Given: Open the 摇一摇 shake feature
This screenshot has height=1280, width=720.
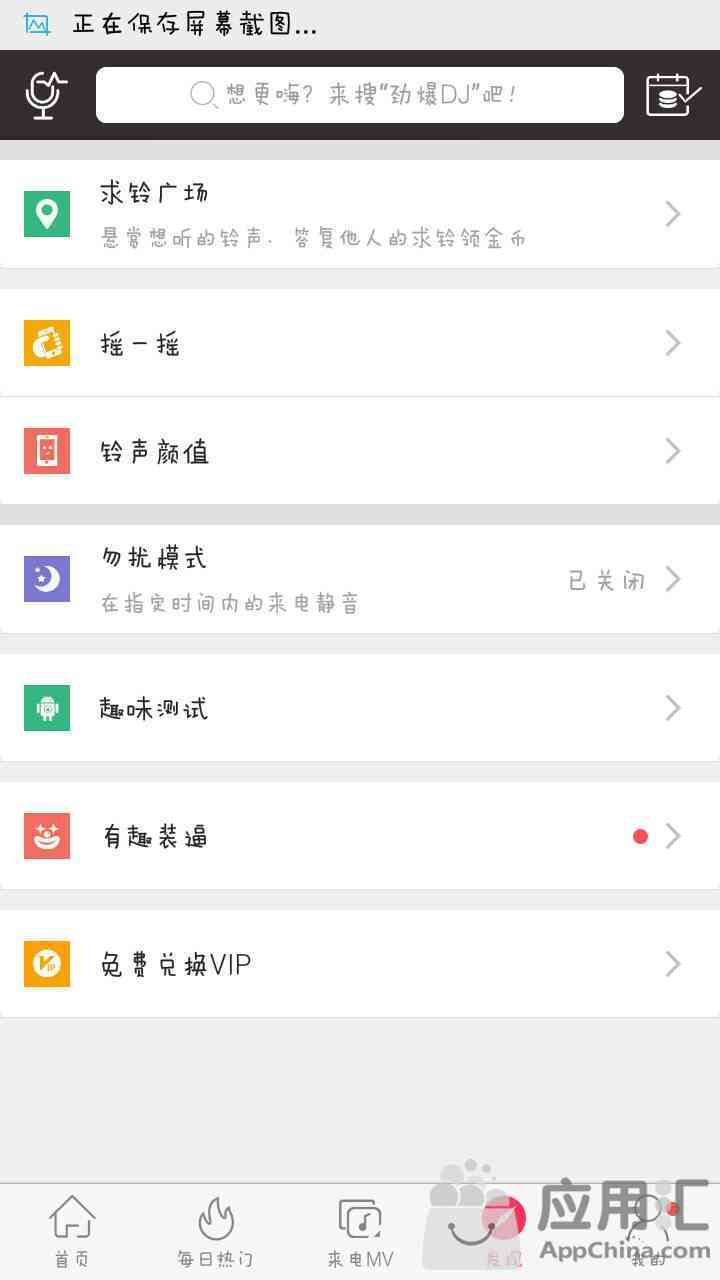Looking at the screenshot, I should [360, 343].
